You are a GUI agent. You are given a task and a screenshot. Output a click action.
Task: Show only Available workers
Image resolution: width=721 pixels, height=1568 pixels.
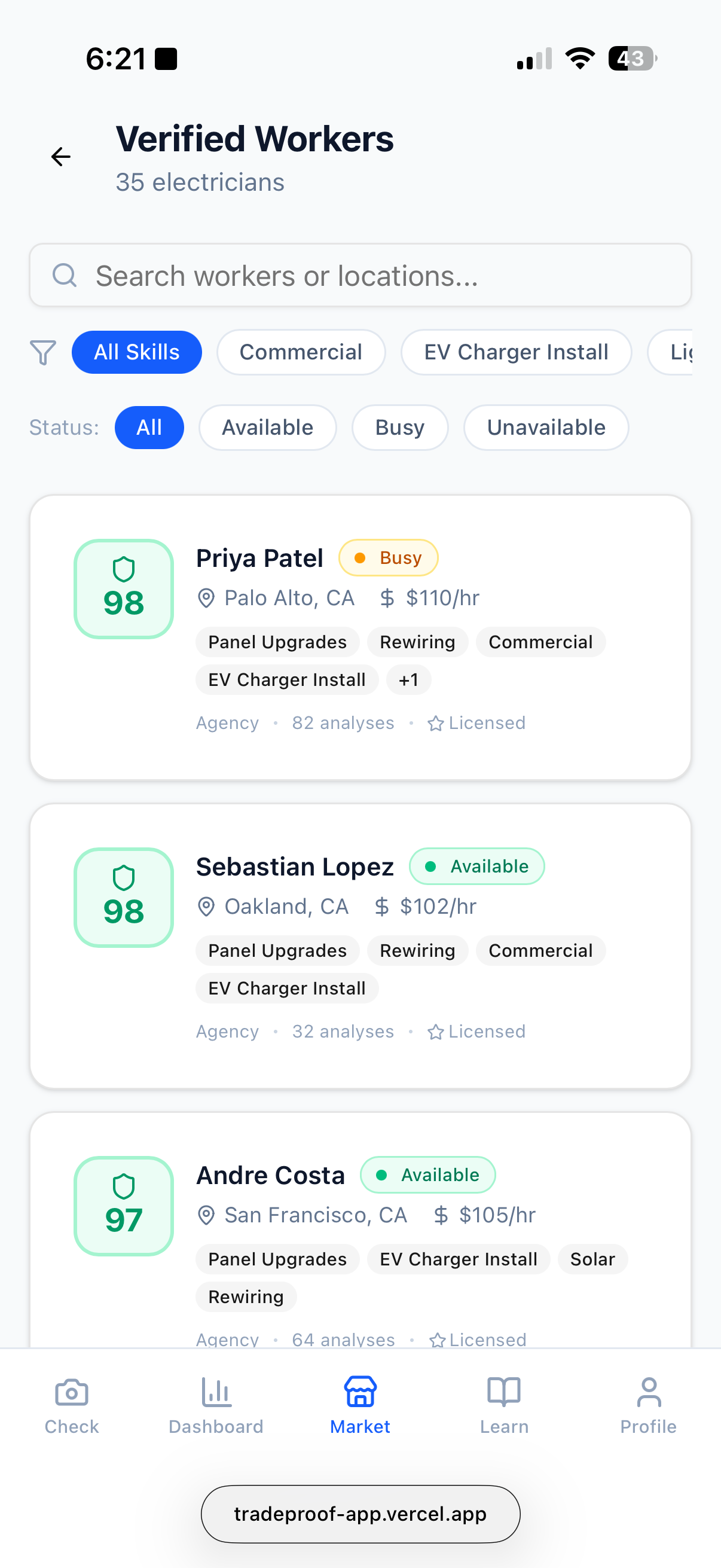point(267,428)
